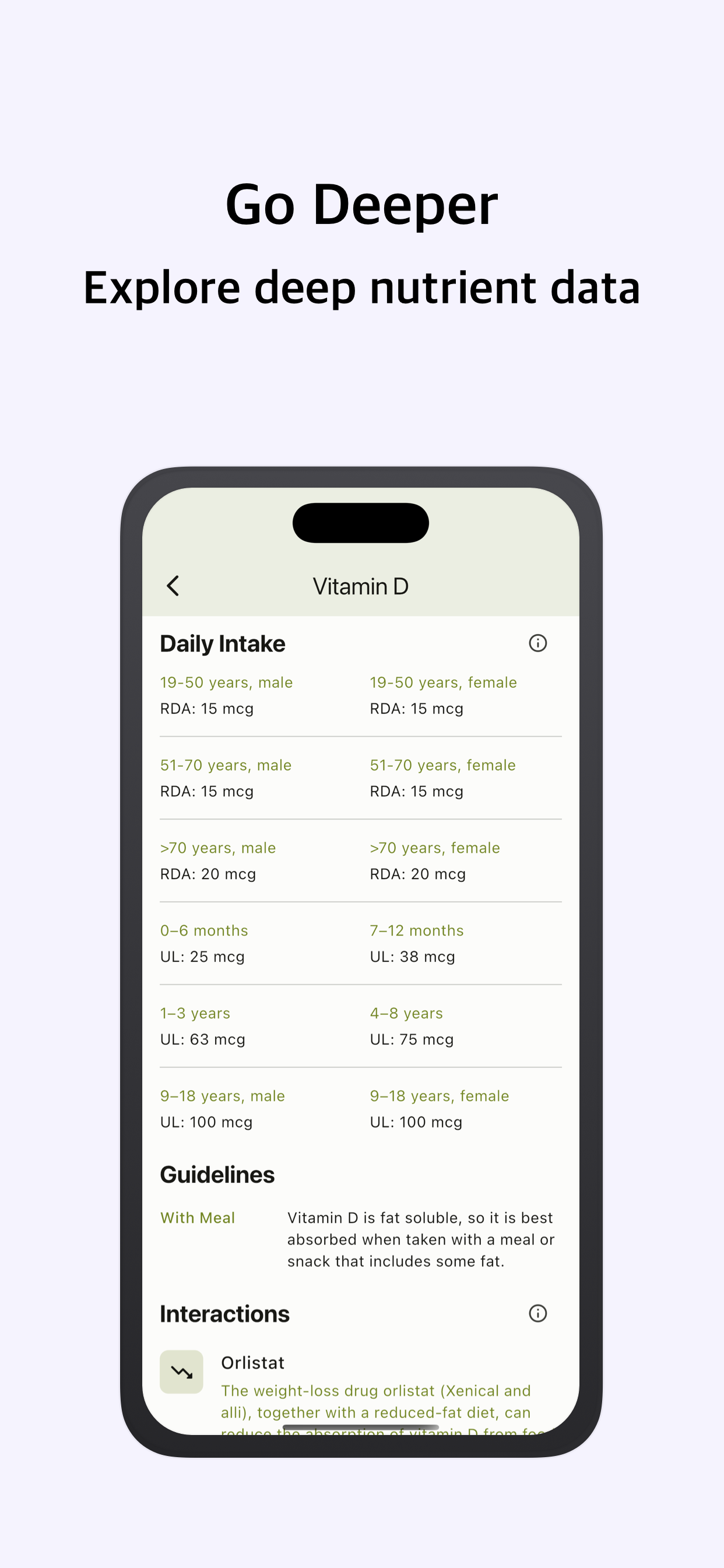The height and width of the screenshot is (1568, 724).
Task: Select the 19-50 years, male group
Action: [x=226, y=682]
